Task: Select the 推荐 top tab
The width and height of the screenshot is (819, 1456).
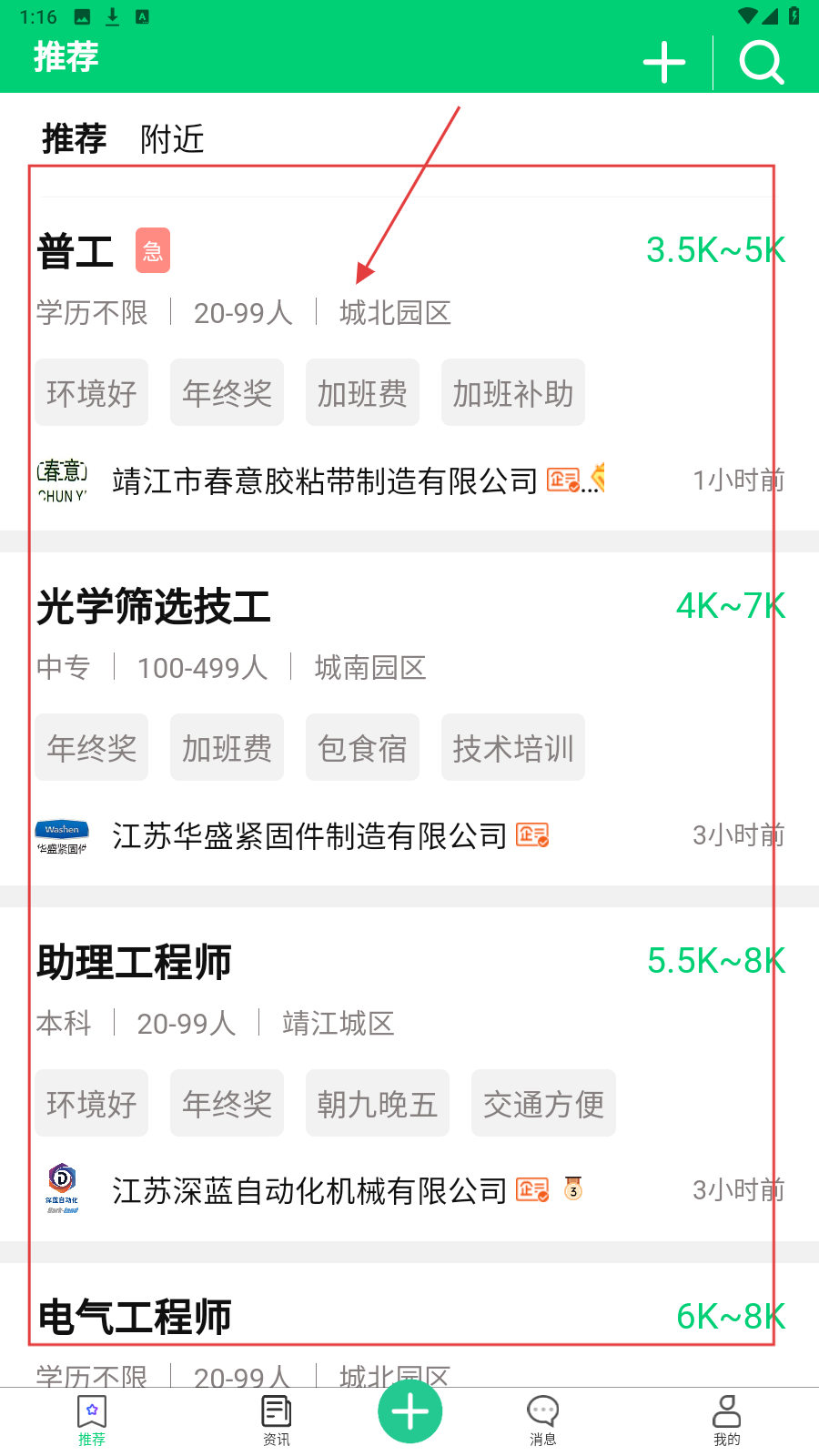Action: click(x=75, y=139)
